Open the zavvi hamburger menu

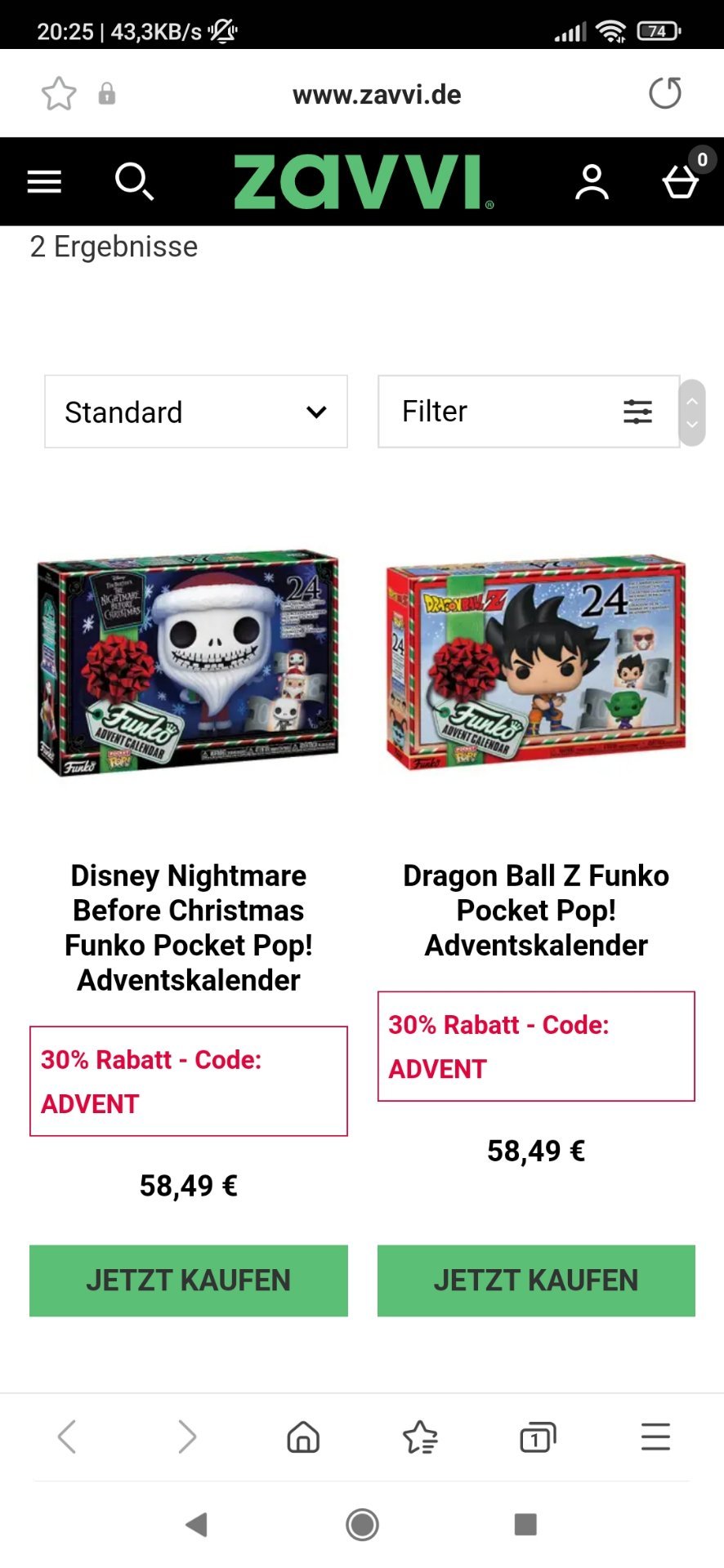pos(44,181)
